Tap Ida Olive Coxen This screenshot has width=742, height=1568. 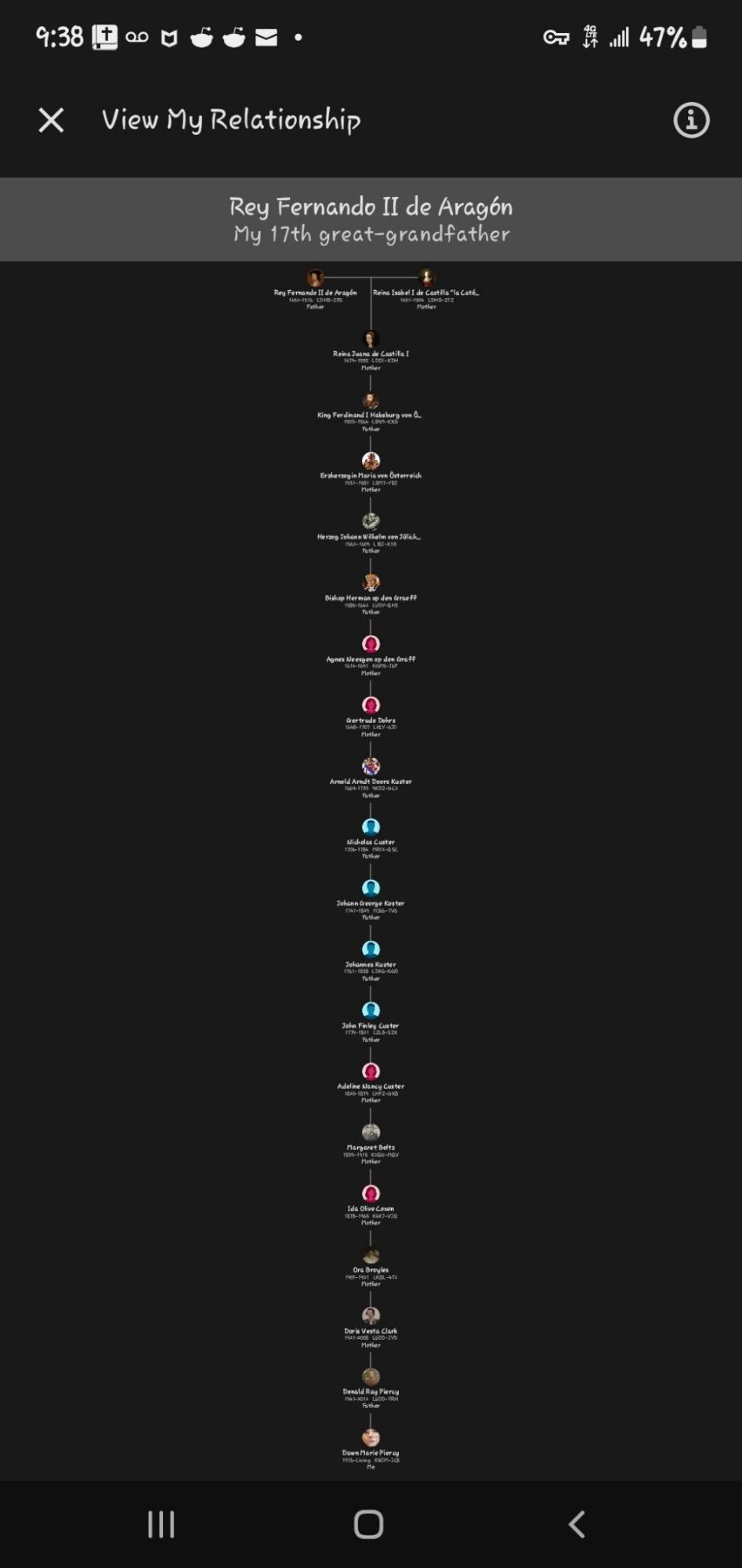(371, 1194)
